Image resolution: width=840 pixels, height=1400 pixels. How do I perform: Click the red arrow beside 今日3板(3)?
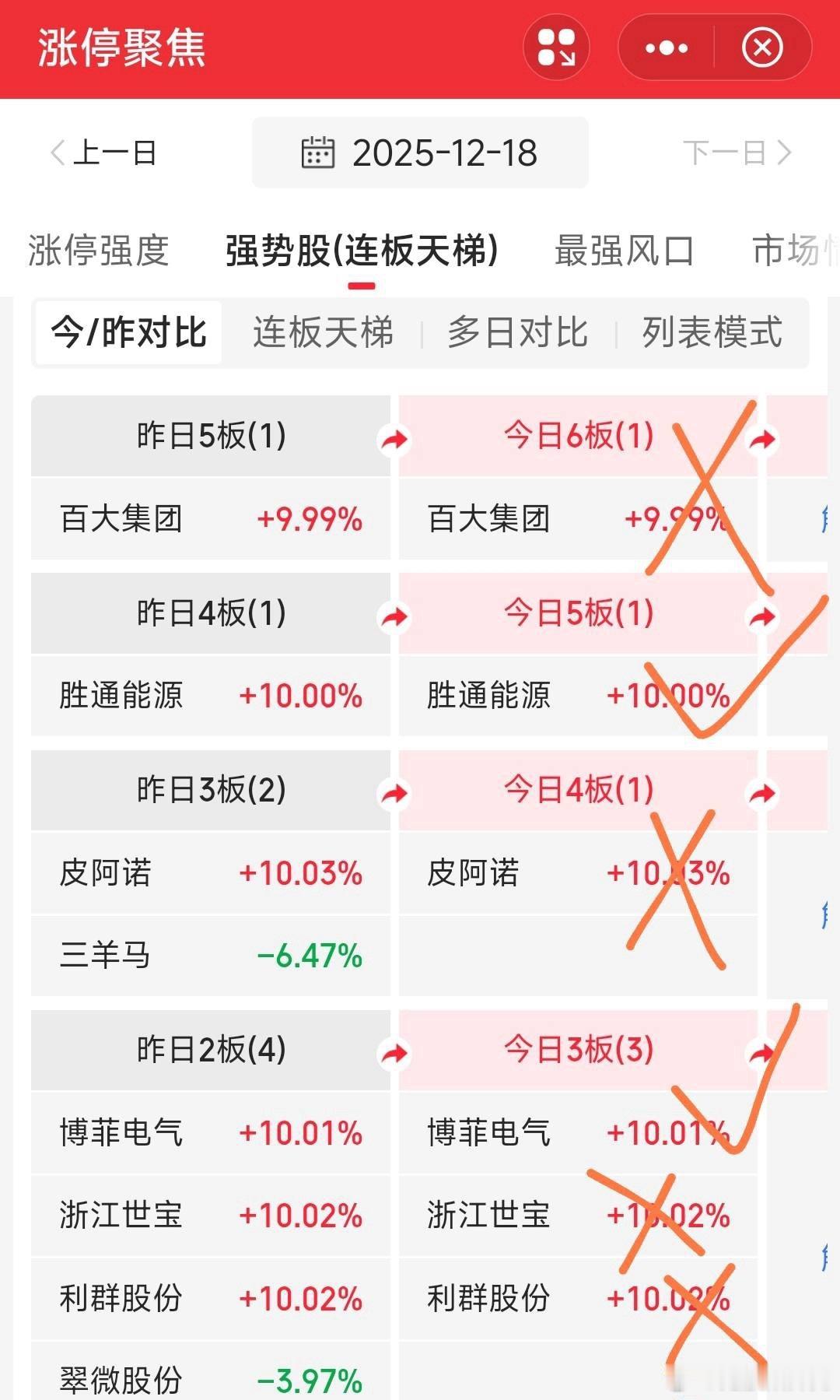pos(761,1051)
